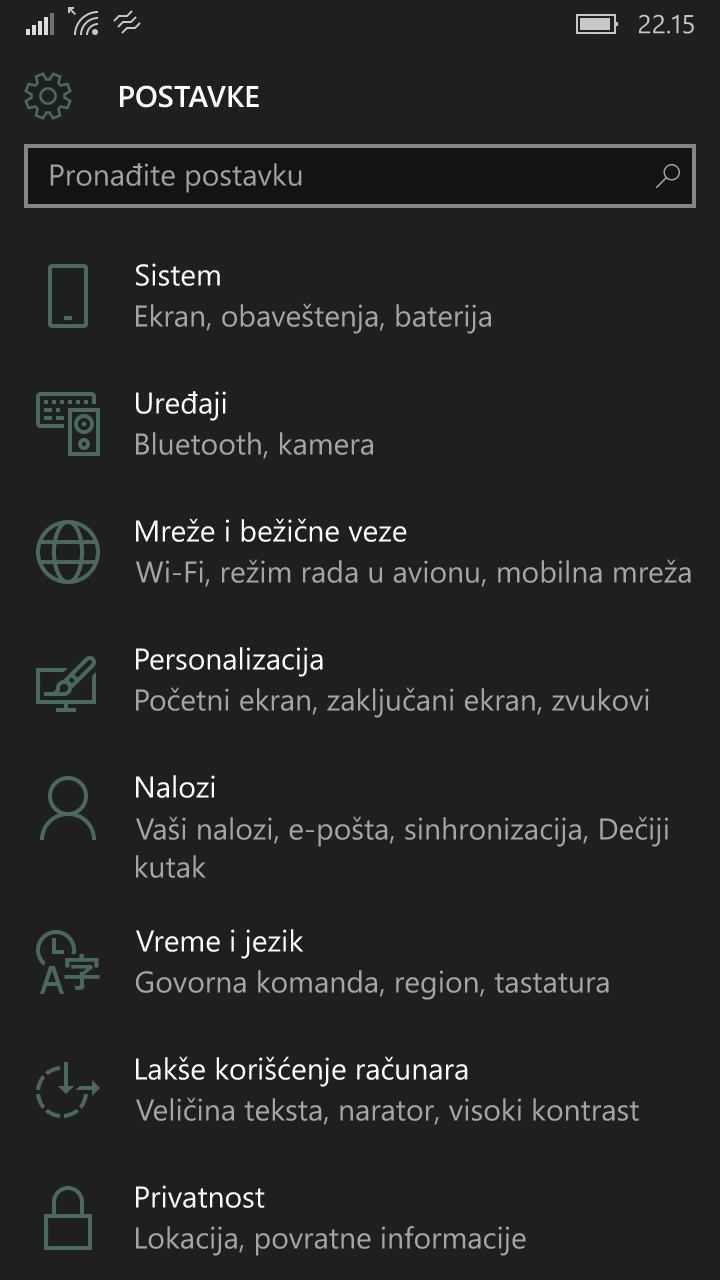Image resolution: width=720 pixels, height=1280 pixels.
Task: Open Uređaji settings
Action: tap(254, 424)
